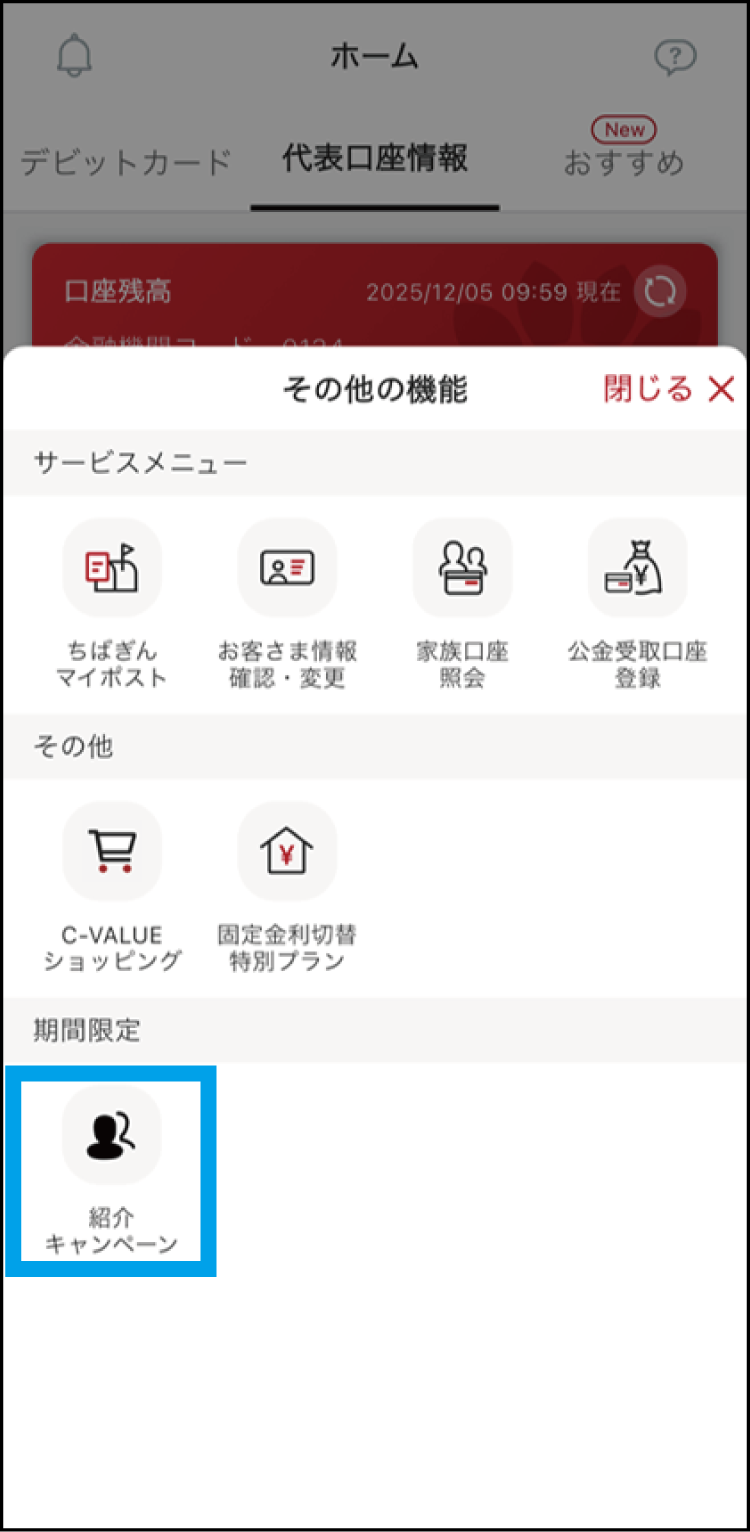Tap the その他の機能 header title
Image resolution: width=750 pixels, height=1532 pixels.
(x=374, y=389)
